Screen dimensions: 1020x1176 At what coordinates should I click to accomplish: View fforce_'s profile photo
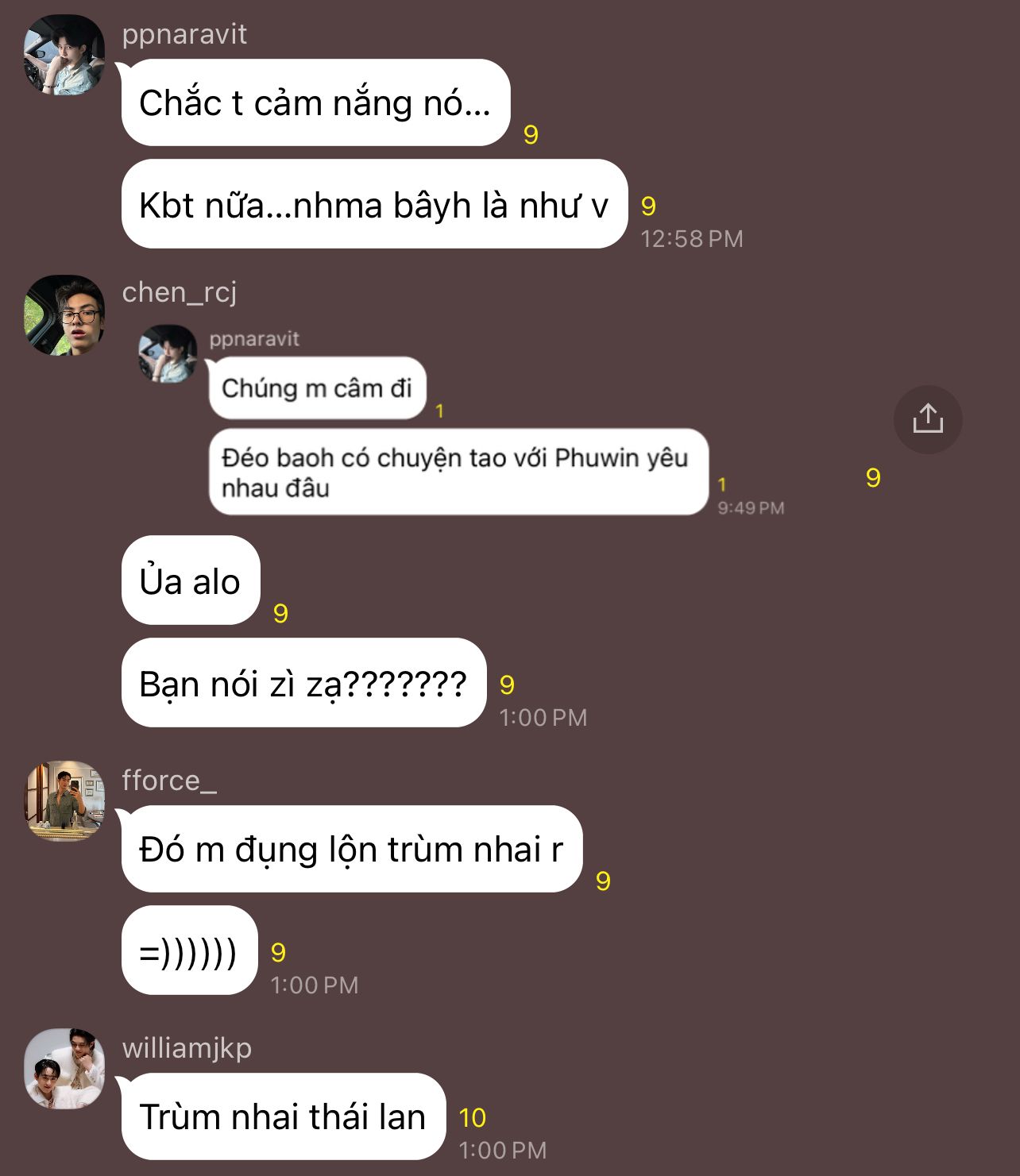click(64, 800)
